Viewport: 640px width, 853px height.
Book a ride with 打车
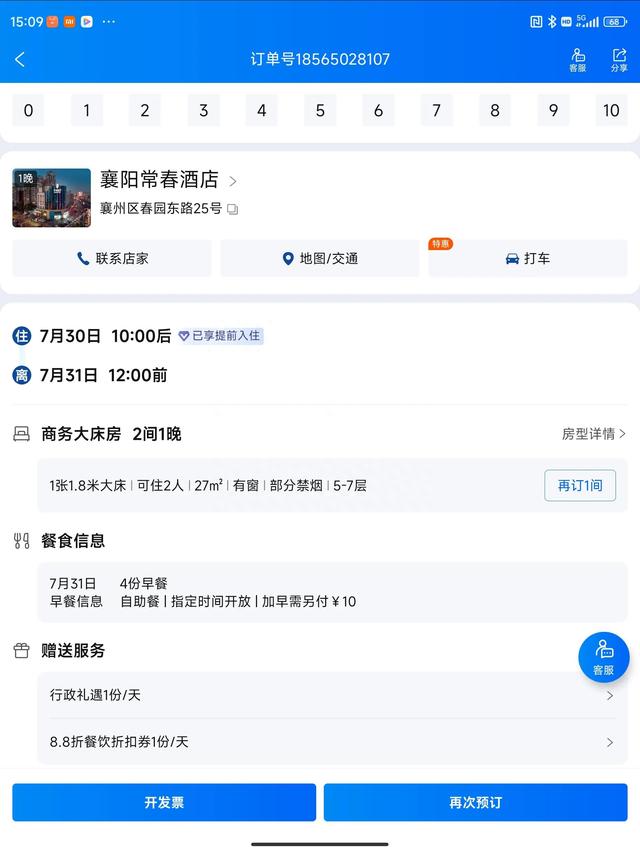(528, 258)
